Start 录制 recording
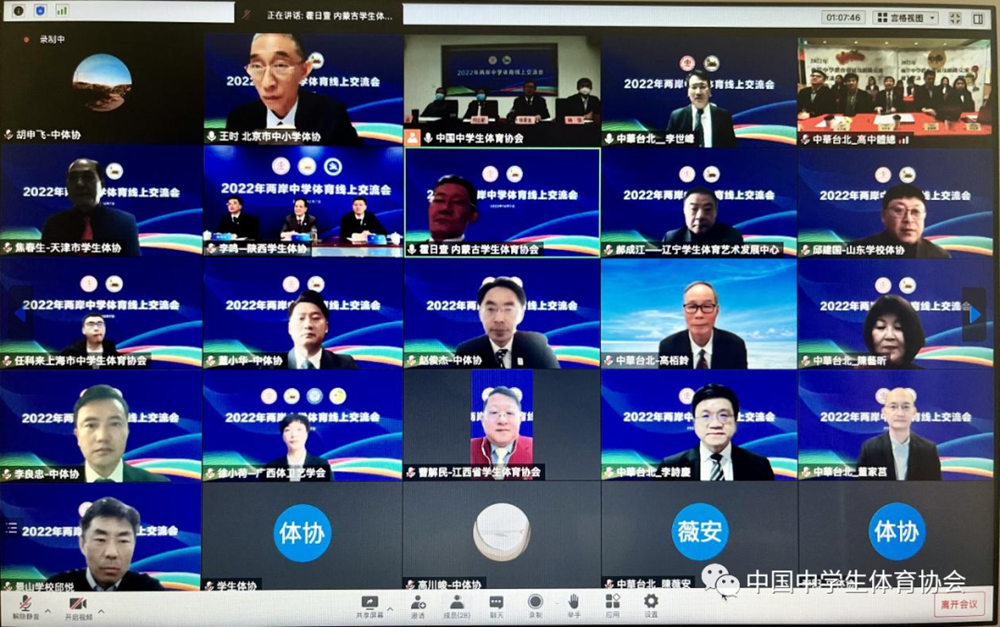 click(x=535, y=604)
